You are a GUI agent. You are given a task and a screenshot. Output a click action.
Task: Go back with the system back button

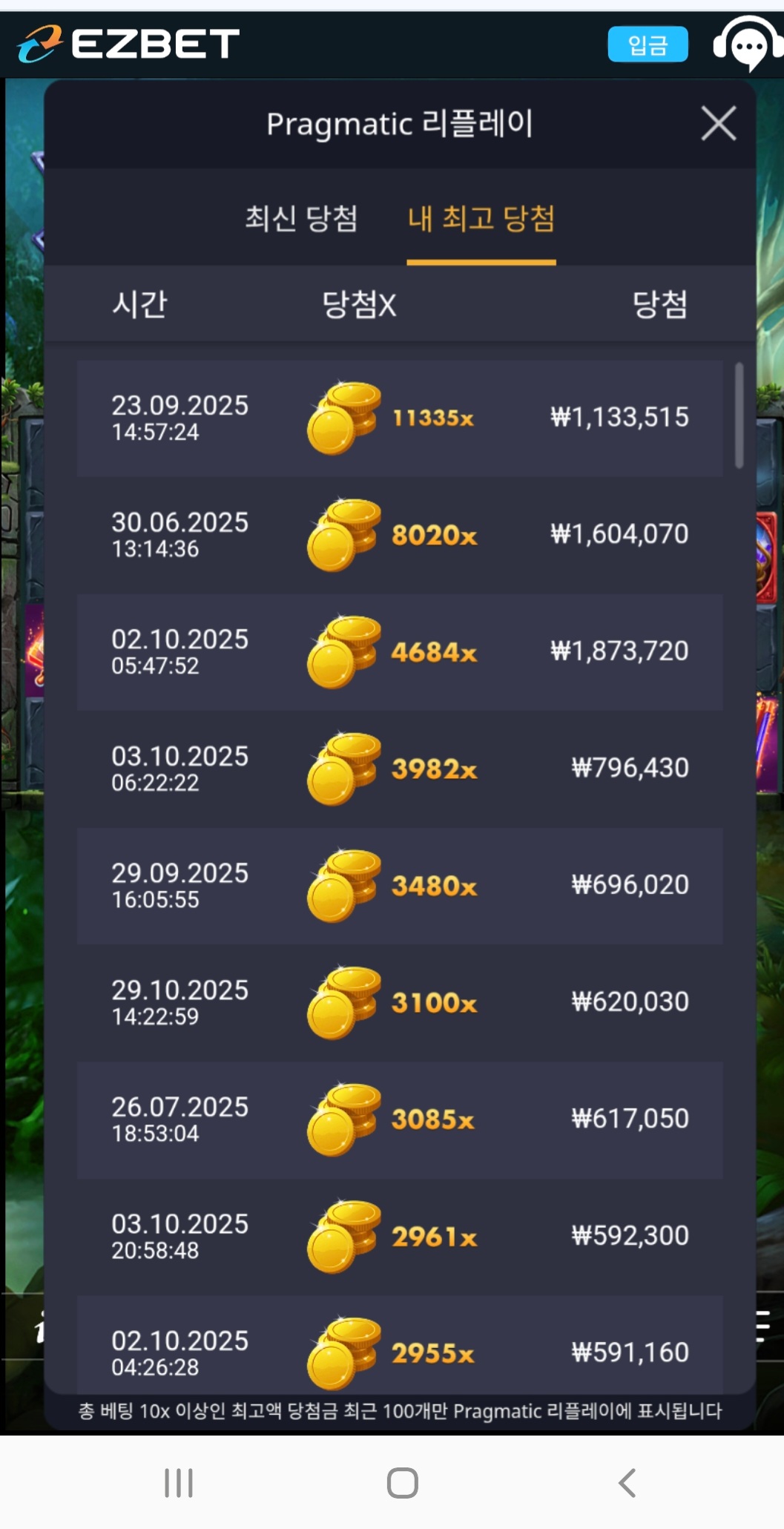[627, 1482]
